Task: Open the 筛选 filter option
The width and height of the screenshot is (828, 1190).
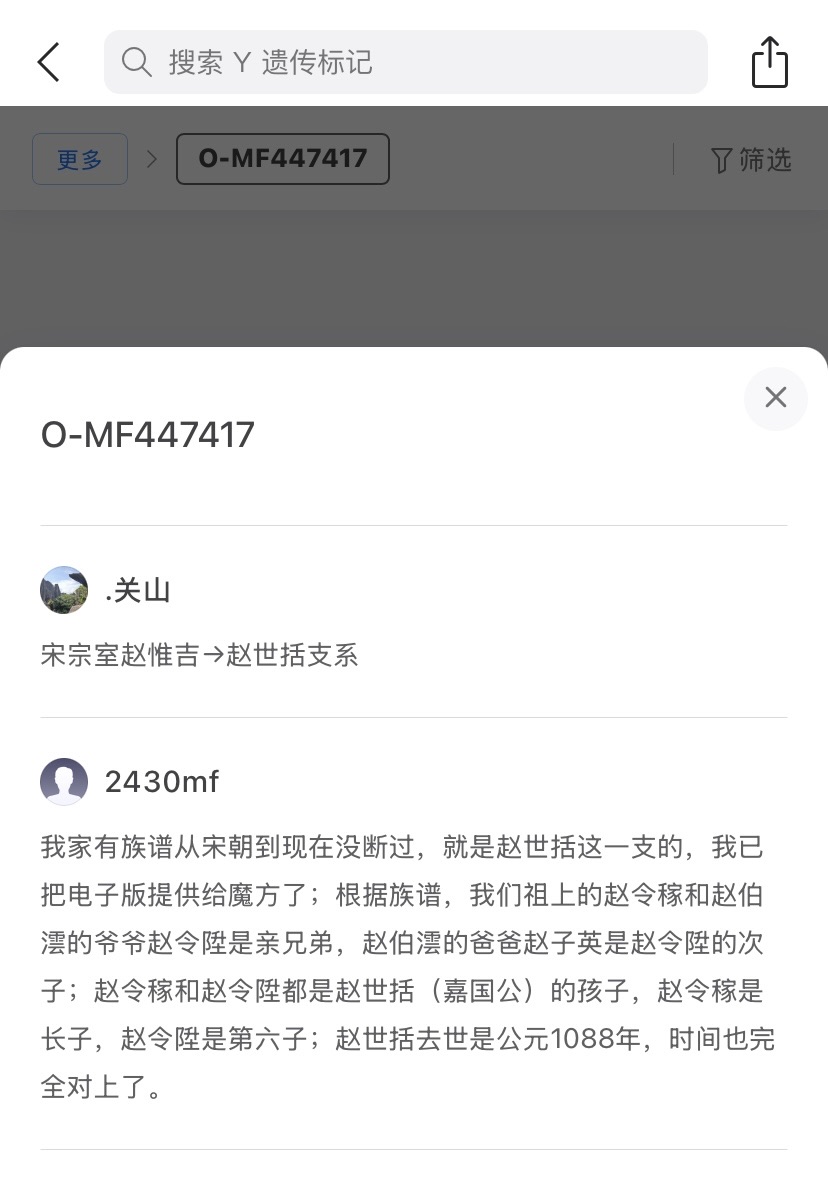Action: click(751, 160)
